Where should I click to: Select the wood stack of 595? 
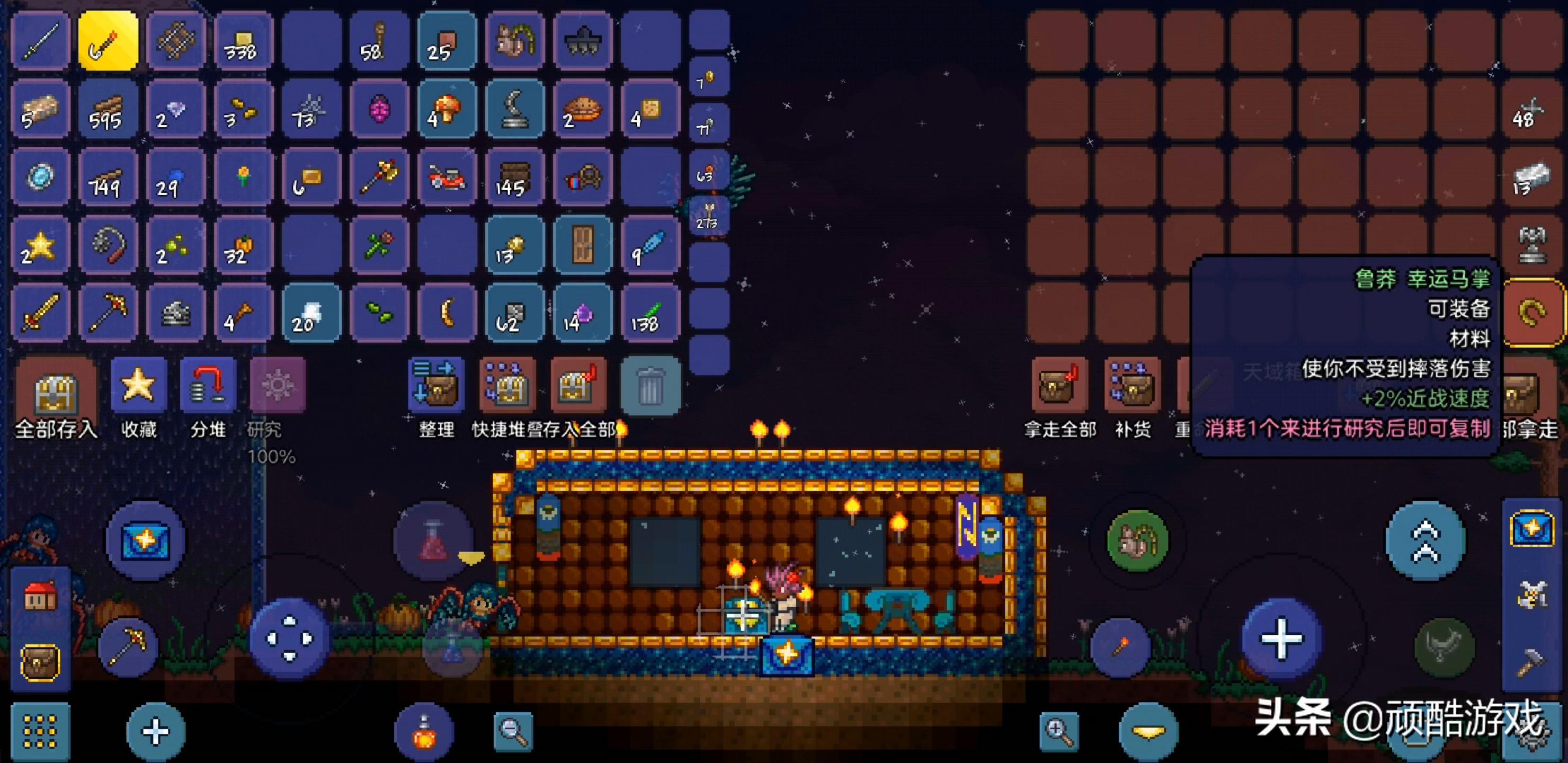tap(108, 110)
